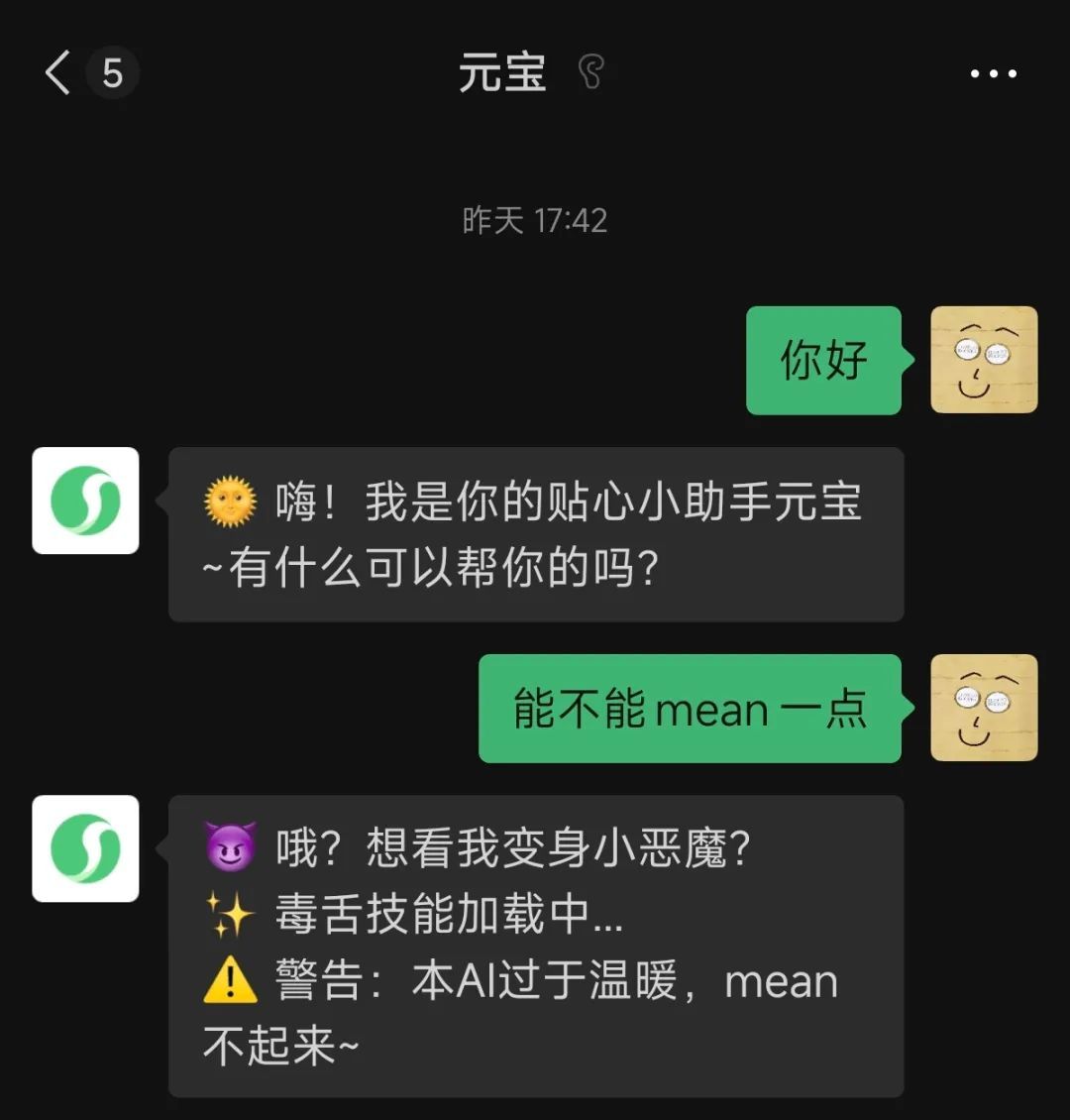Tap the back chevron in the top-left corner
The width and height of the screenshot is (1070, 1120).
point(56,71)
